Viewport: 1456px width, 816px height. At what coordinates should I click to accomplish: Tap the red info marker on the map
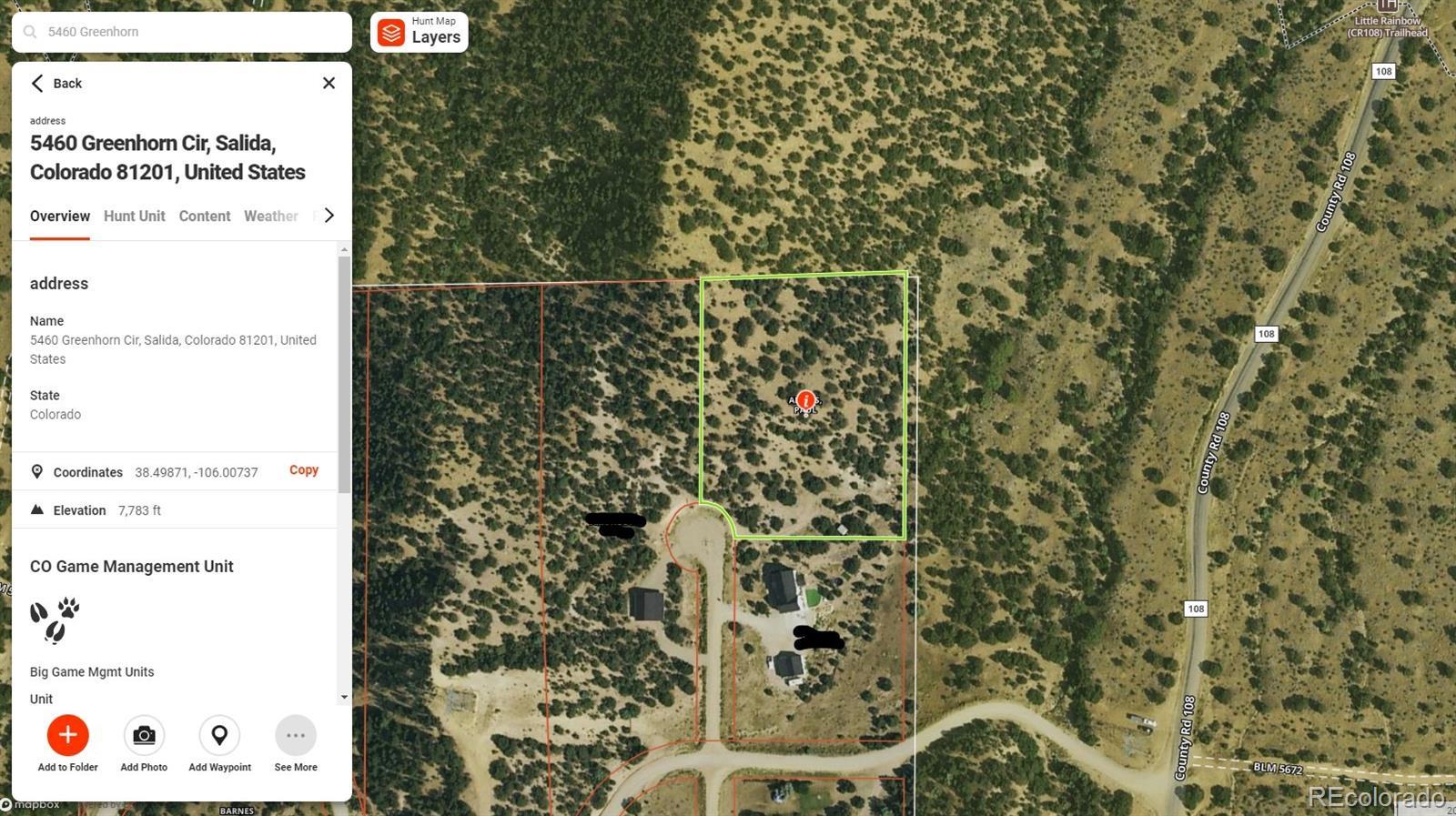[805, 399]
